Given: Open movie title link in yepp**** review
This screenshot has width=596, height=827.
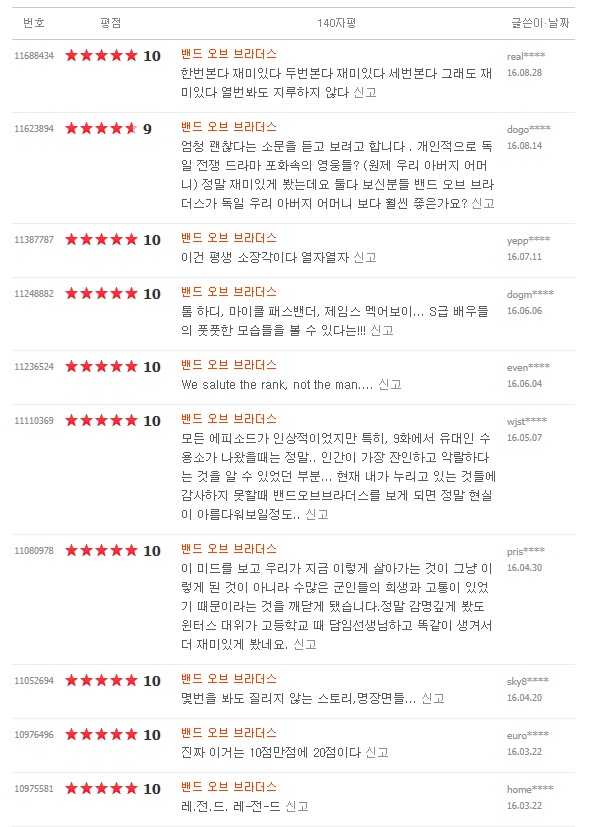Looking at the screenshot, I should [x=229, y=238].
